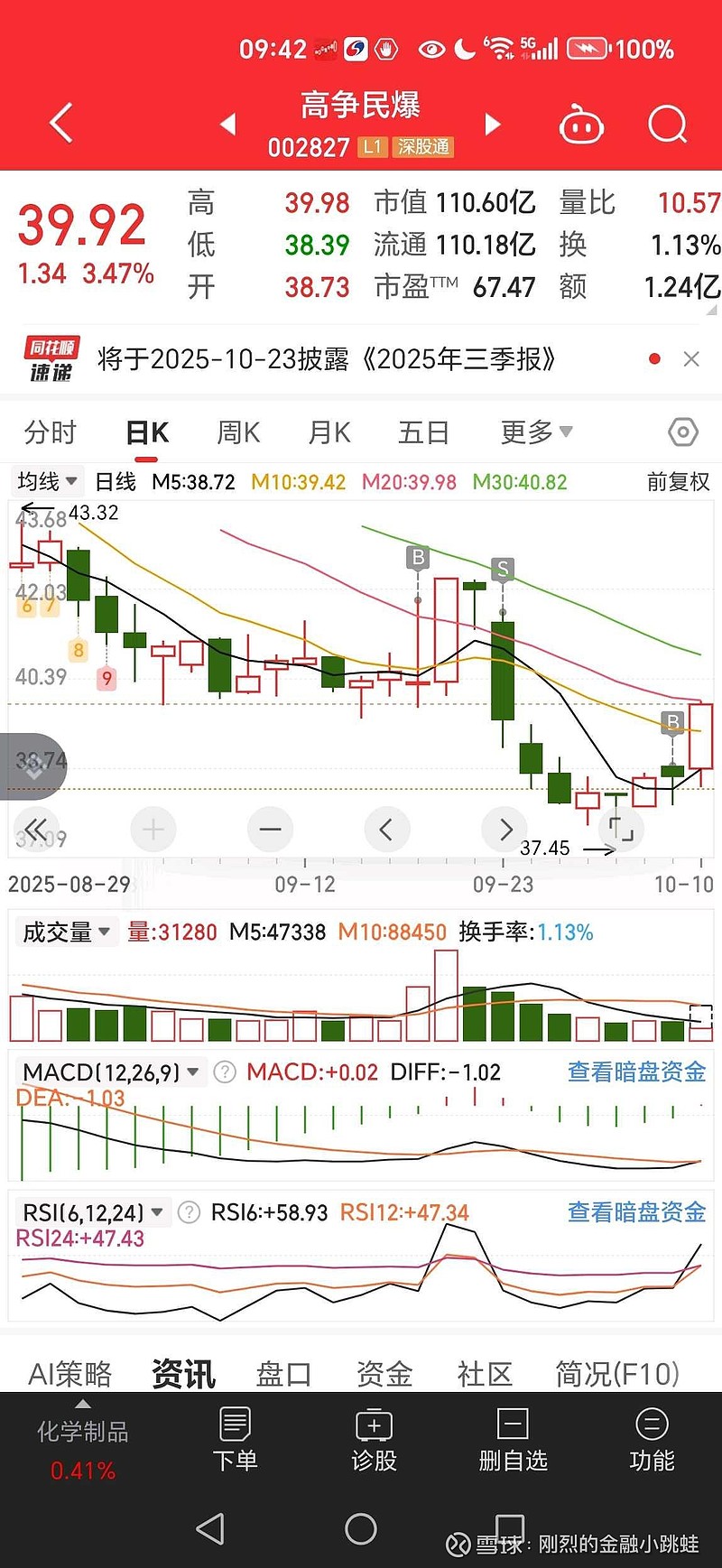Screen dimensions: 722x1568
Task: Dismiss the 同花顺速递 news banner
Action: [691, 359]
